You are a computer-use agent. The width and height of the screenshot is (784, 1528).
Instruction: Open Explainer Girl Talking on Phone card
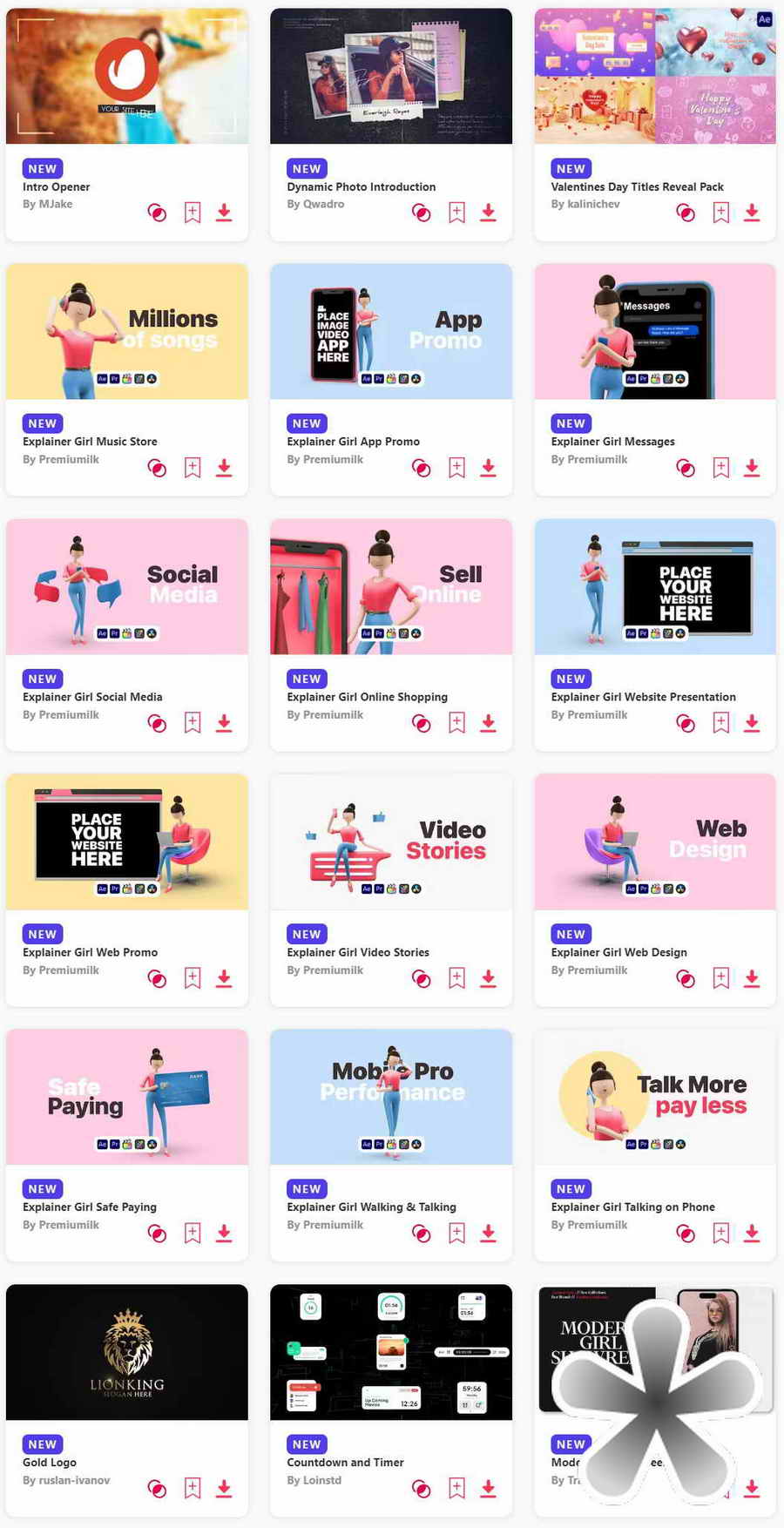(x=654, y=1097)
